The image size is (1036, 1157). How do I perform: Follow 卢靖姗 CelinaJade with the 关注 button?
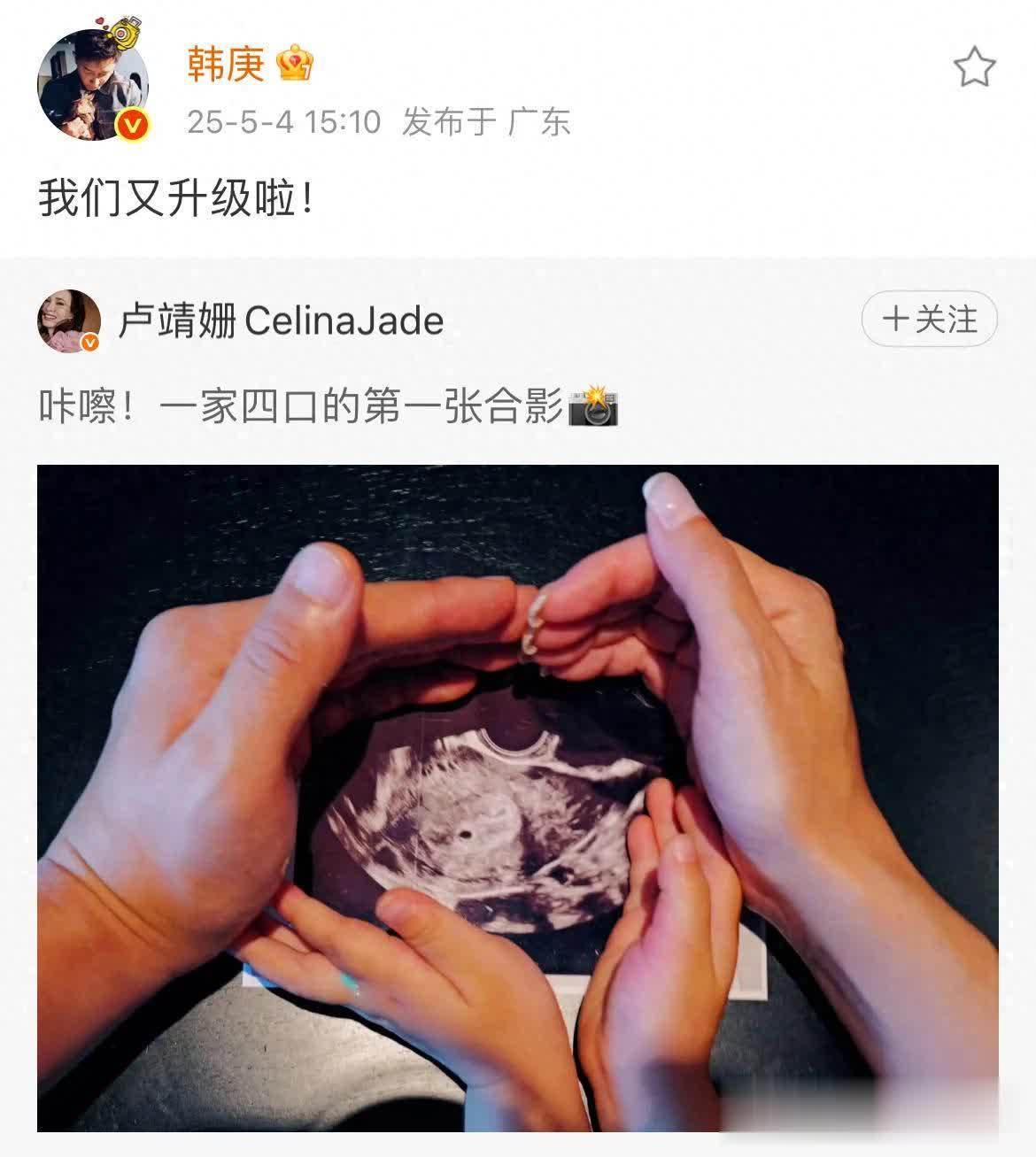click(x=929, y=320)
